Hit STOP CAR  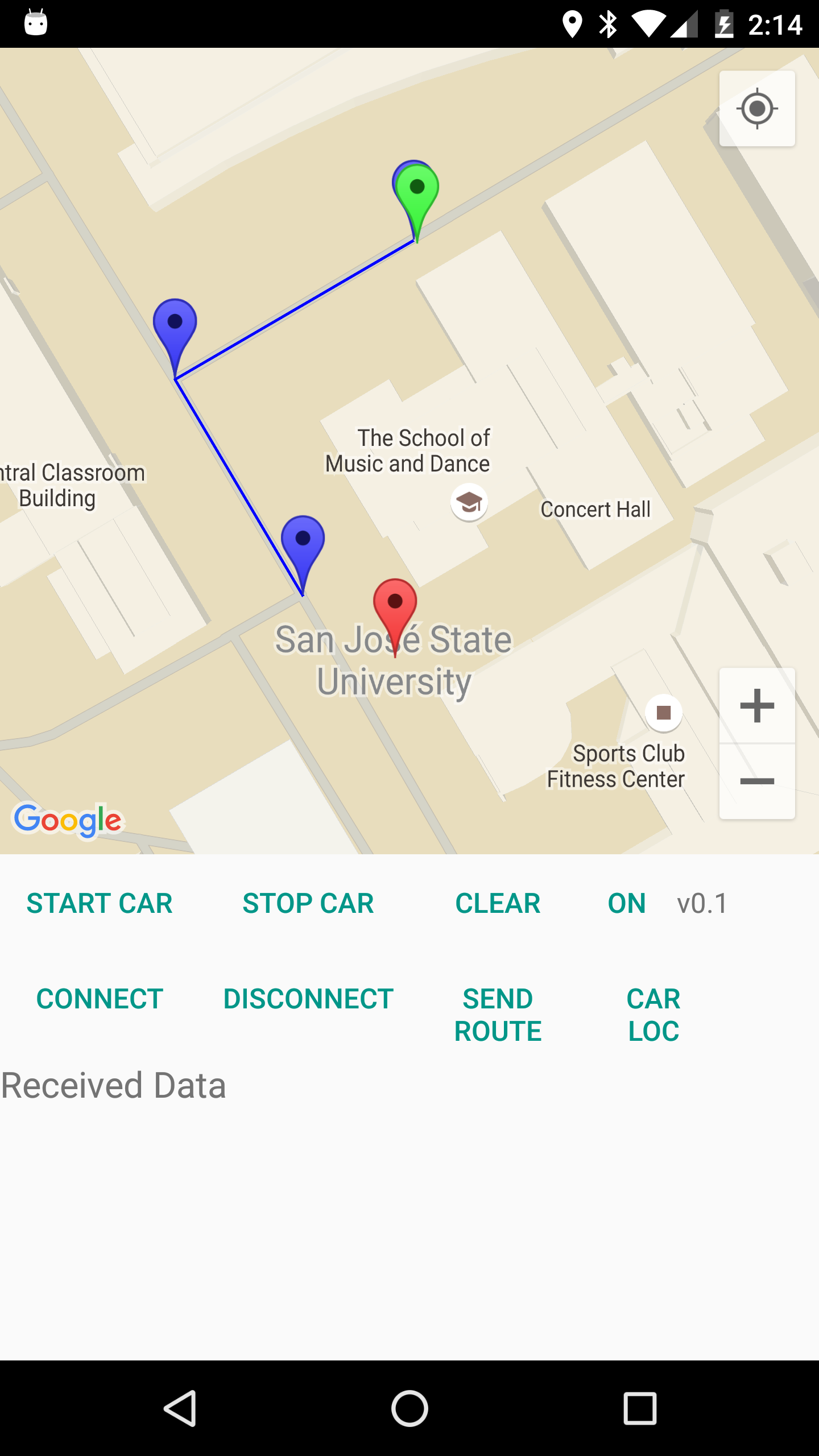click(x=308, y=903)
